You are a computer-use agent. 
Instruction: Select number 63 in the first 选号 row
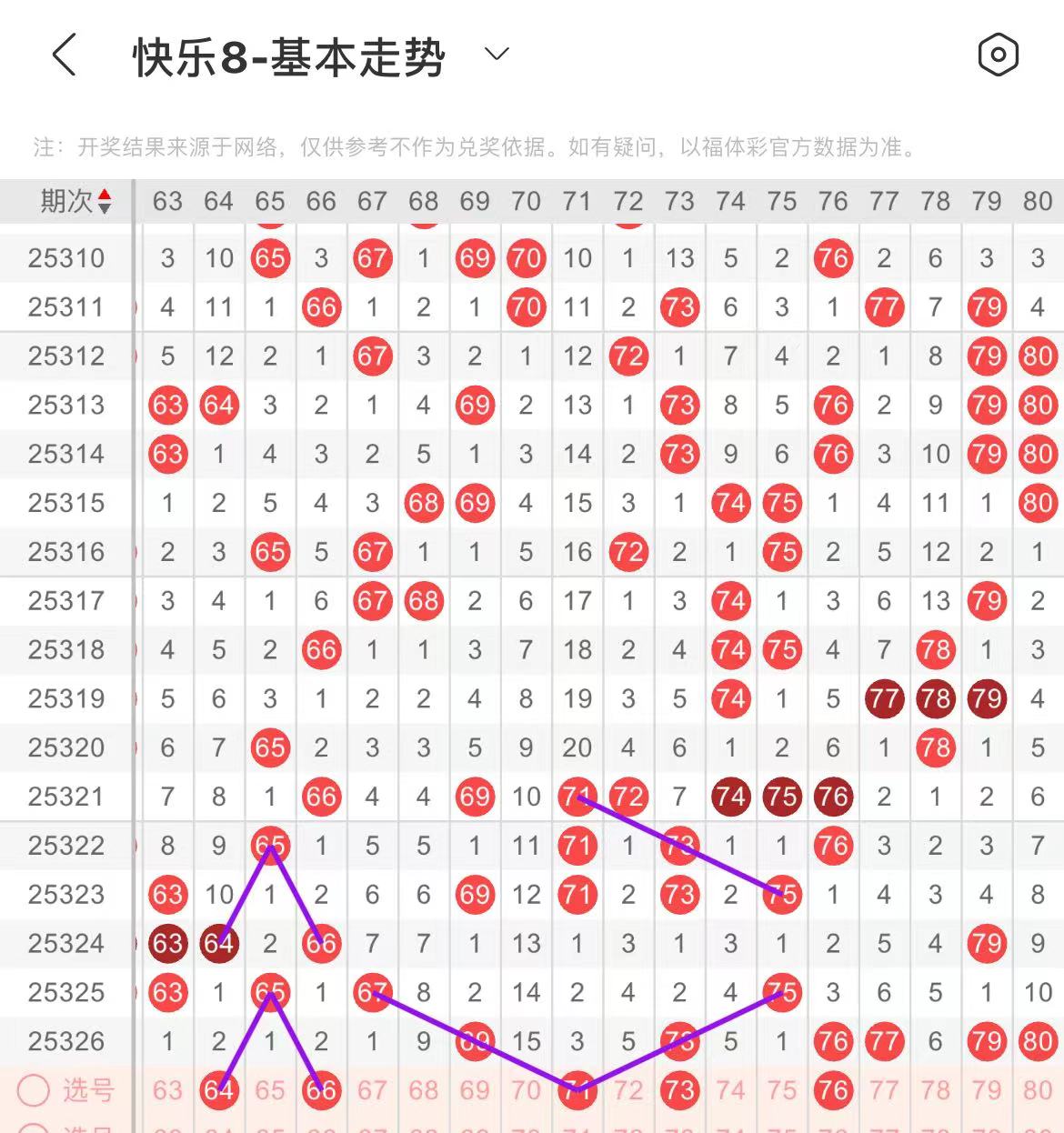pos(167,1090)
